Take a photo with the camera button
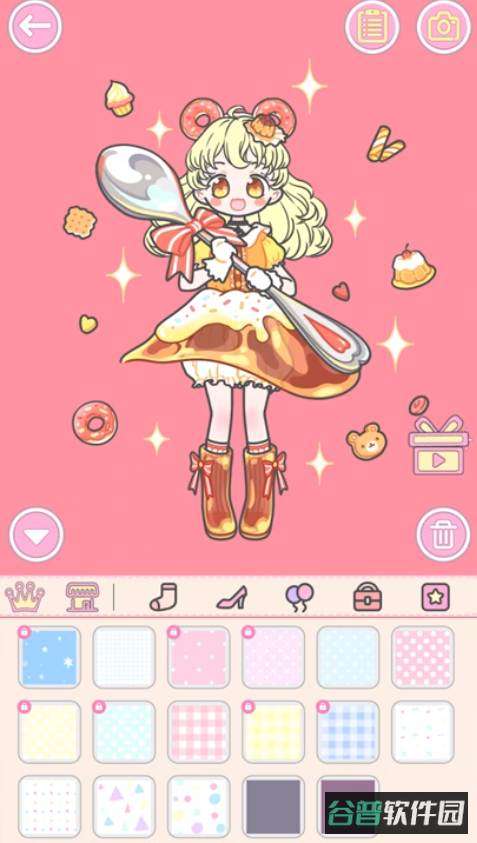 444,26
